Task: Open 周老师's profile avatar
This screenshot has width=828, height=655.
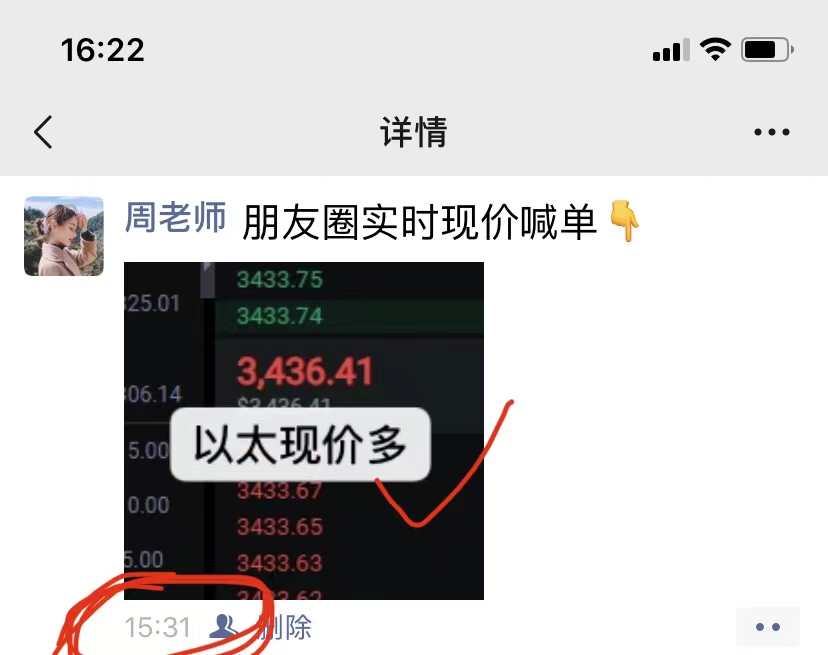Action: coord(64,236)
